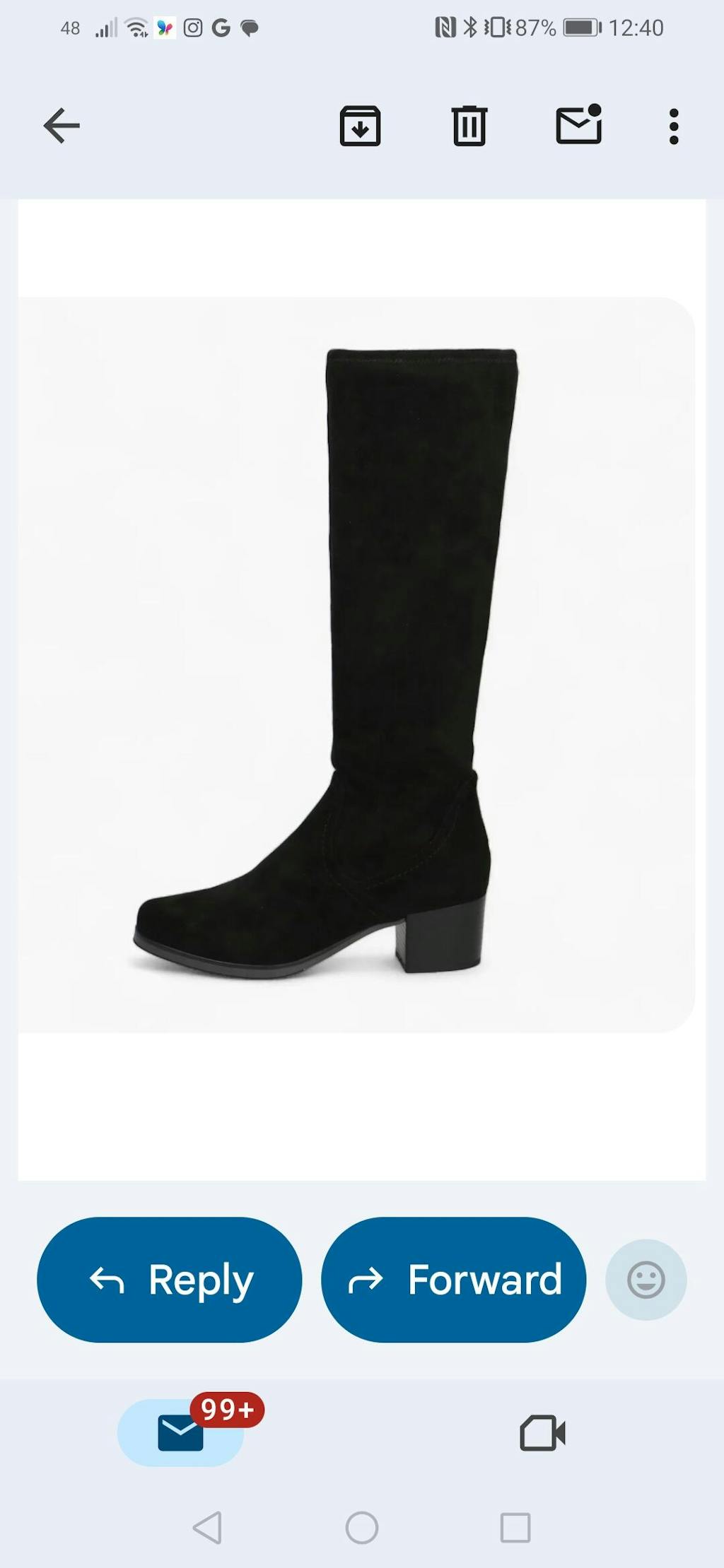Viewport: 724px width, 1568px height.
Task: Archive this email
Action: (x=360, y=126)
